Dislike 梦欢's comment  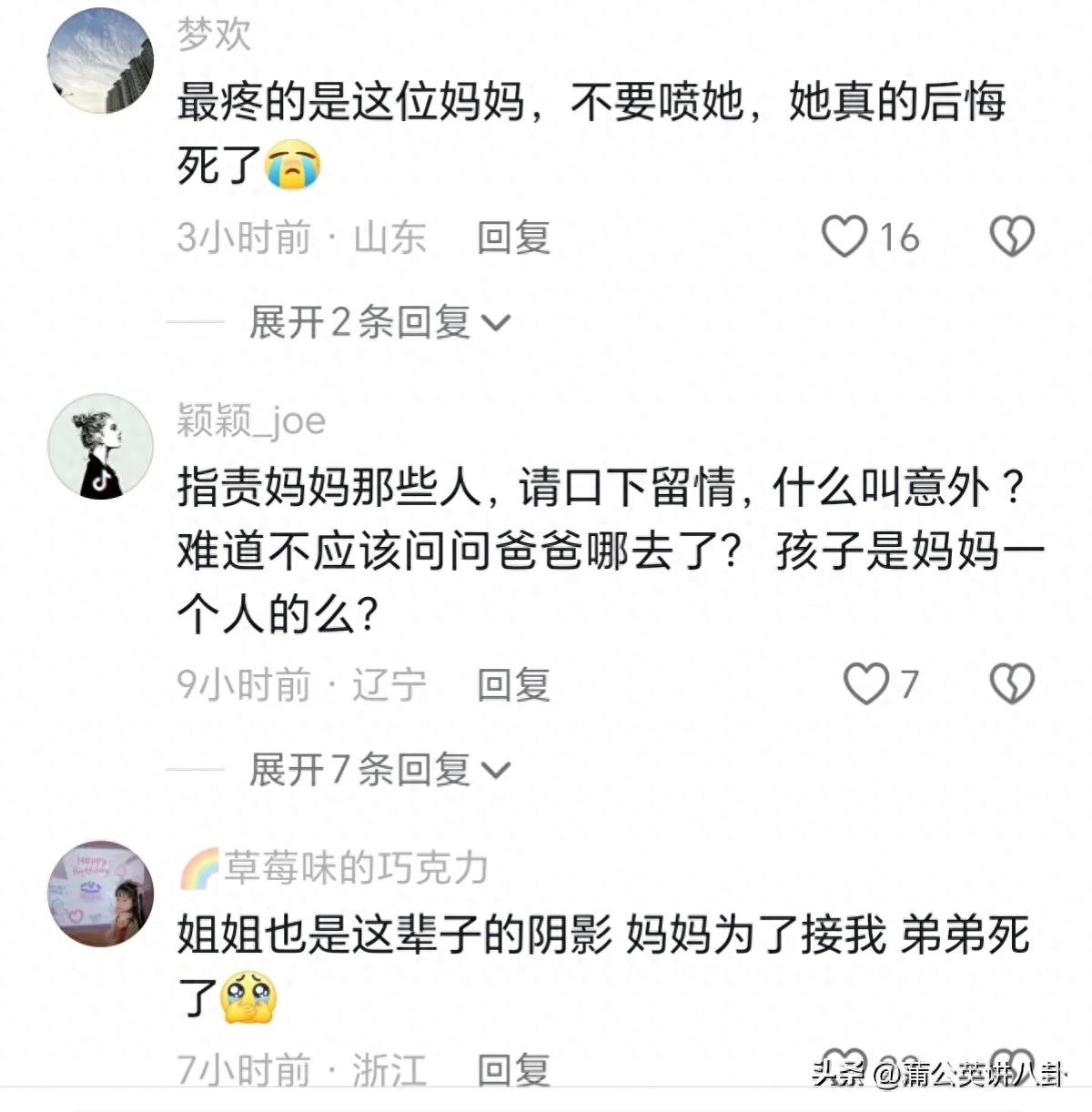[1012, 237]
